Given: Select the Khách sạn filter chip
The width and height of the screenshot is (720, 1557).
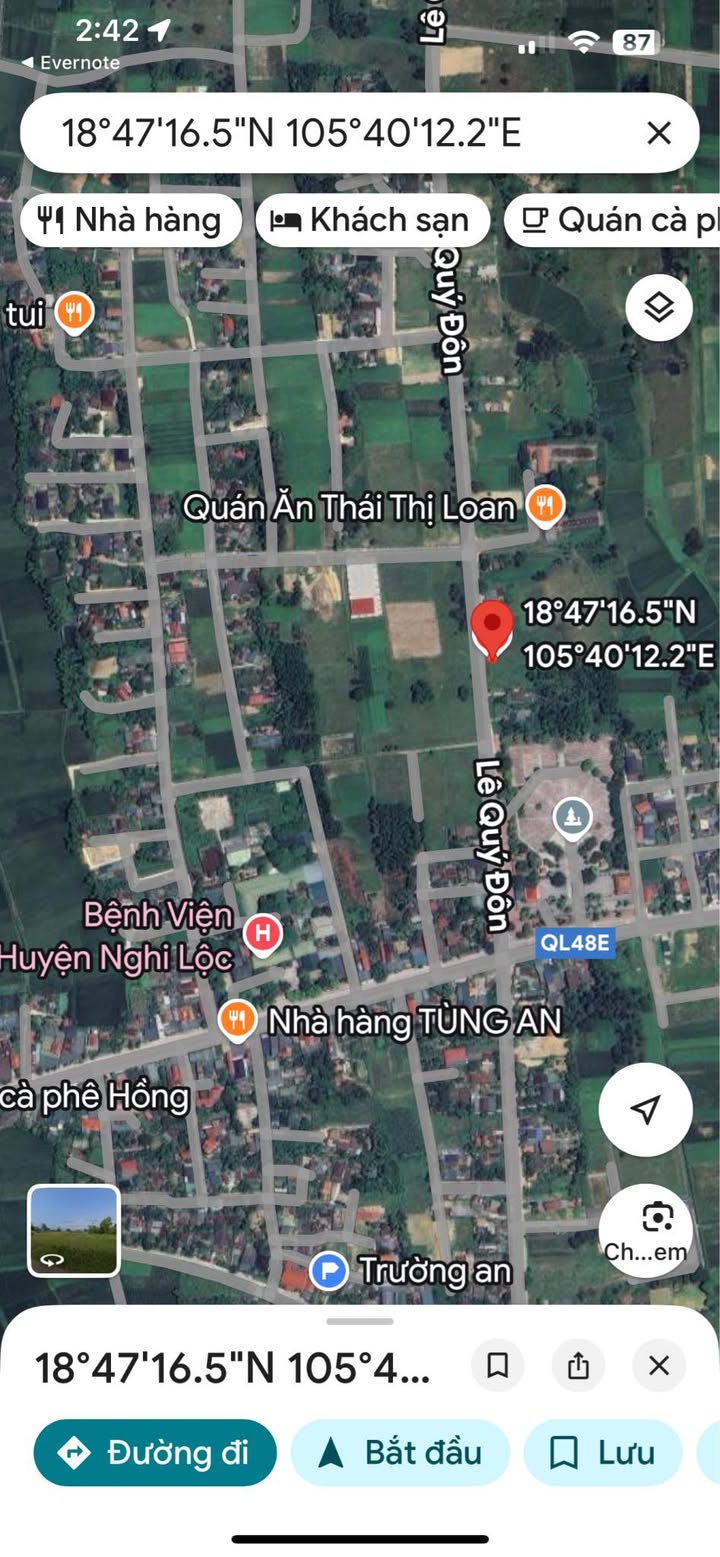Looking at the screenshot, I should pyautogui.click(x=372, y=220).
